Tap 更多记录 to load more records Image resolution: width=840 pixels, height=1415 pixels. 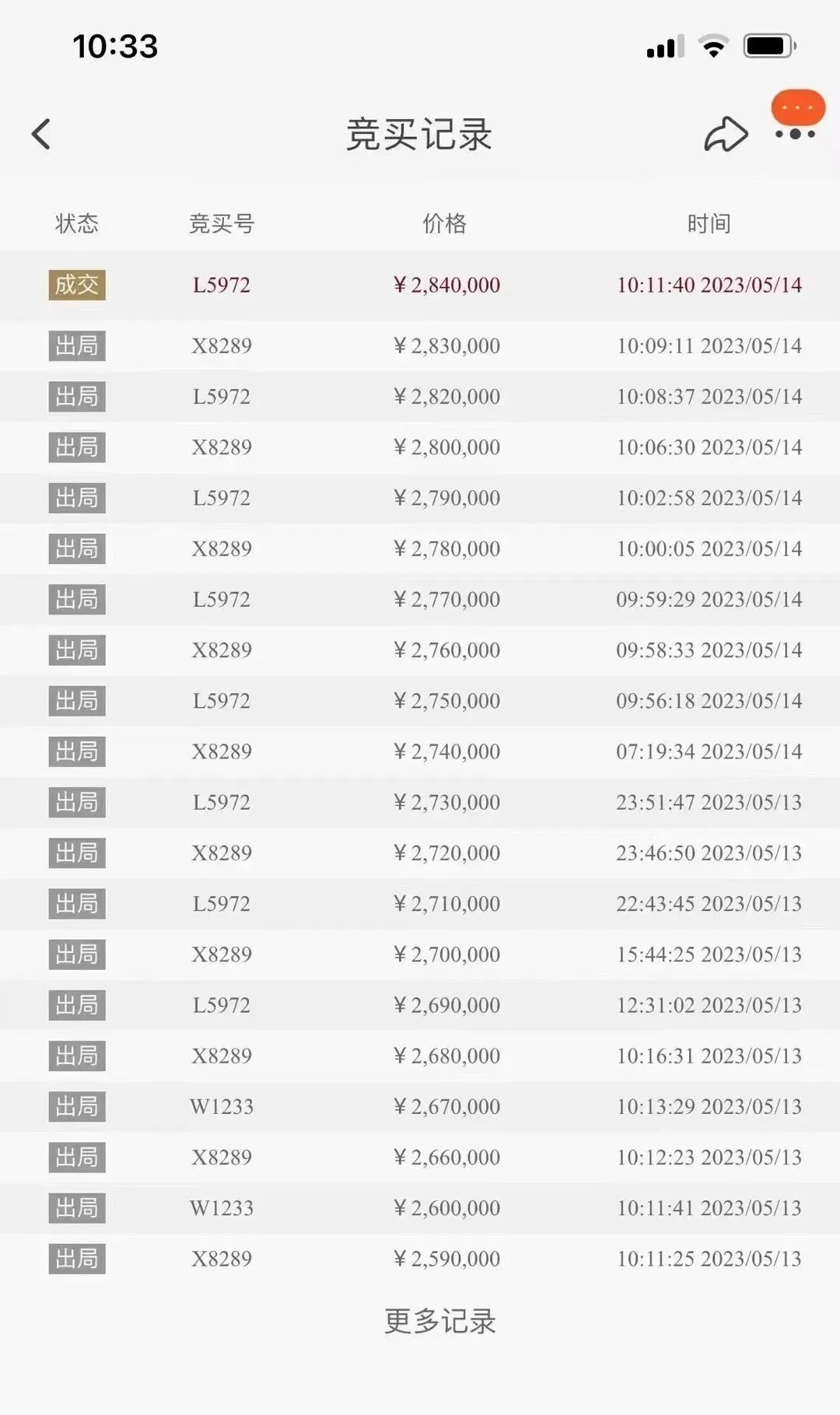coord(440,1321)
